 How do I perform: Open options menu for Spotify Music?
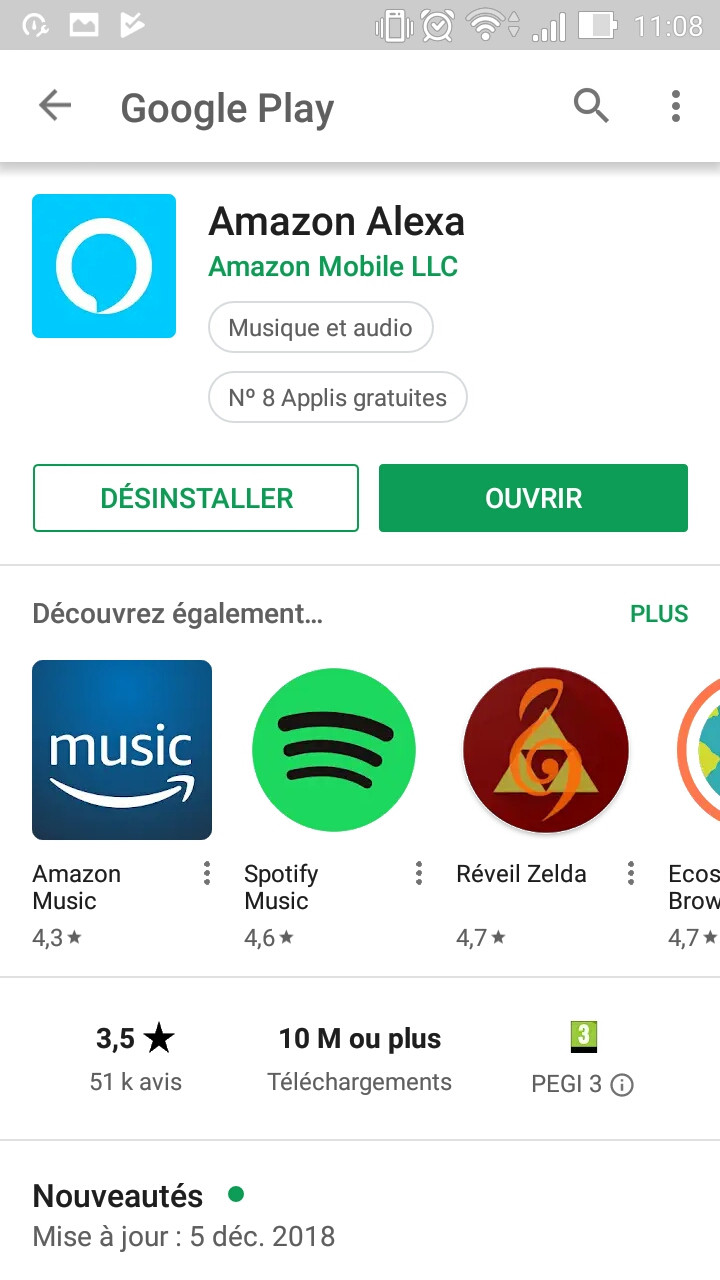click(419, 874)
